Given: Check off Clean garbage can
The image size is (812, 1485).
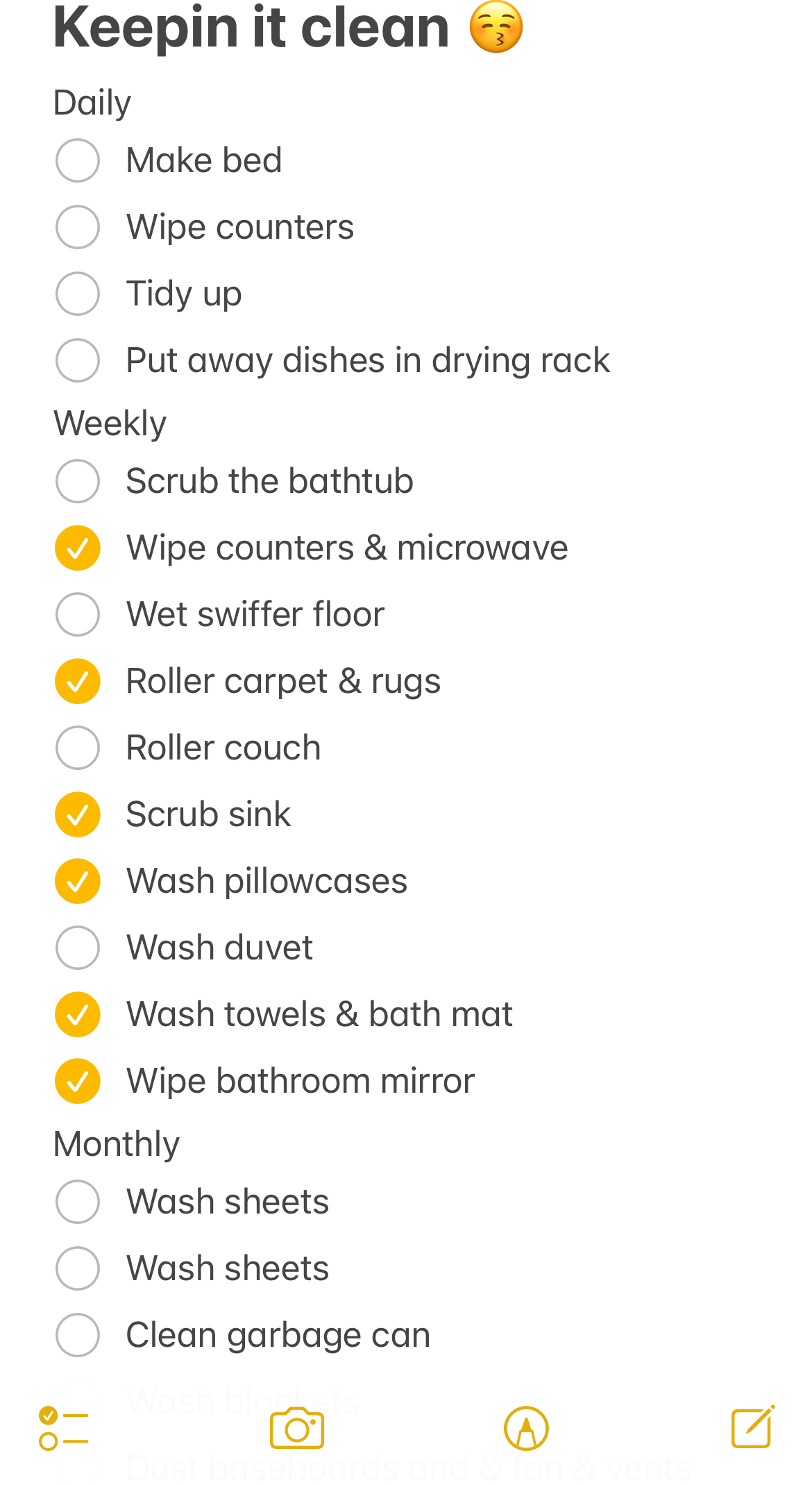Looking at the screenshot, I should point(78,1335).
